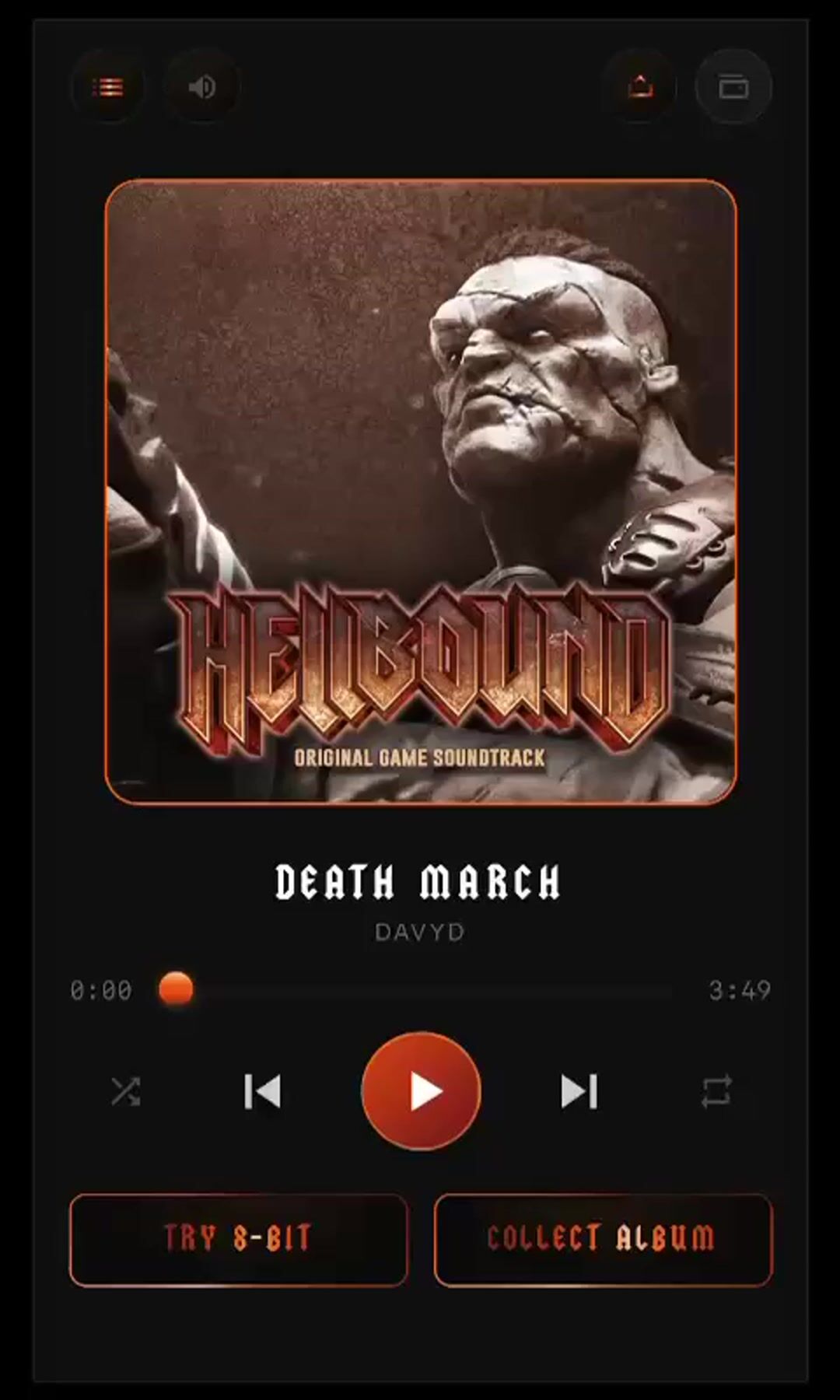Image resolution: width=840 pixels, height=1400 pixels.
Task: Skip to the previous track
Action: tap(262, 1091)
